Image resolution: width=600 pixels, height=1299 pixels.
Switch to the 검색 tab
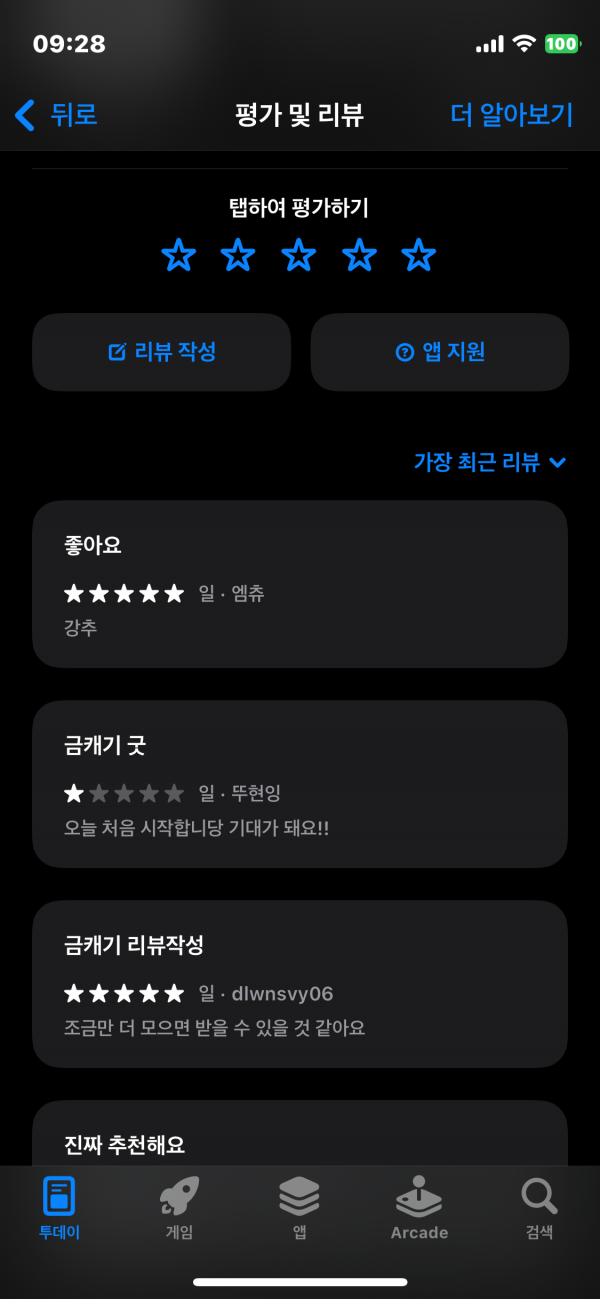539,1208
